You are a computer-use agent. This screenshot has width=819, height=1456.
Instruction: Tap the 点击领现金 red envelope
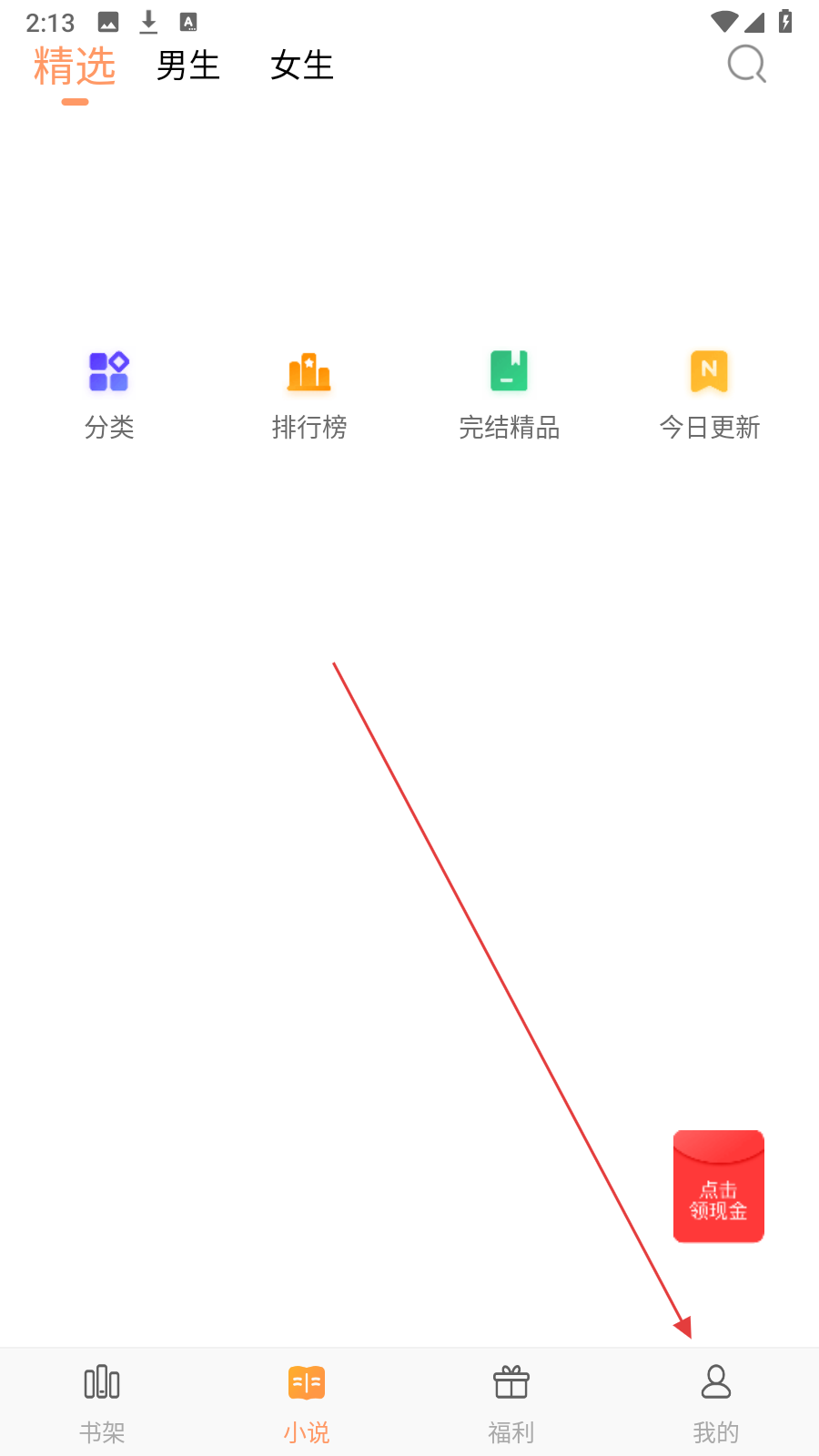coord(718,1187)
